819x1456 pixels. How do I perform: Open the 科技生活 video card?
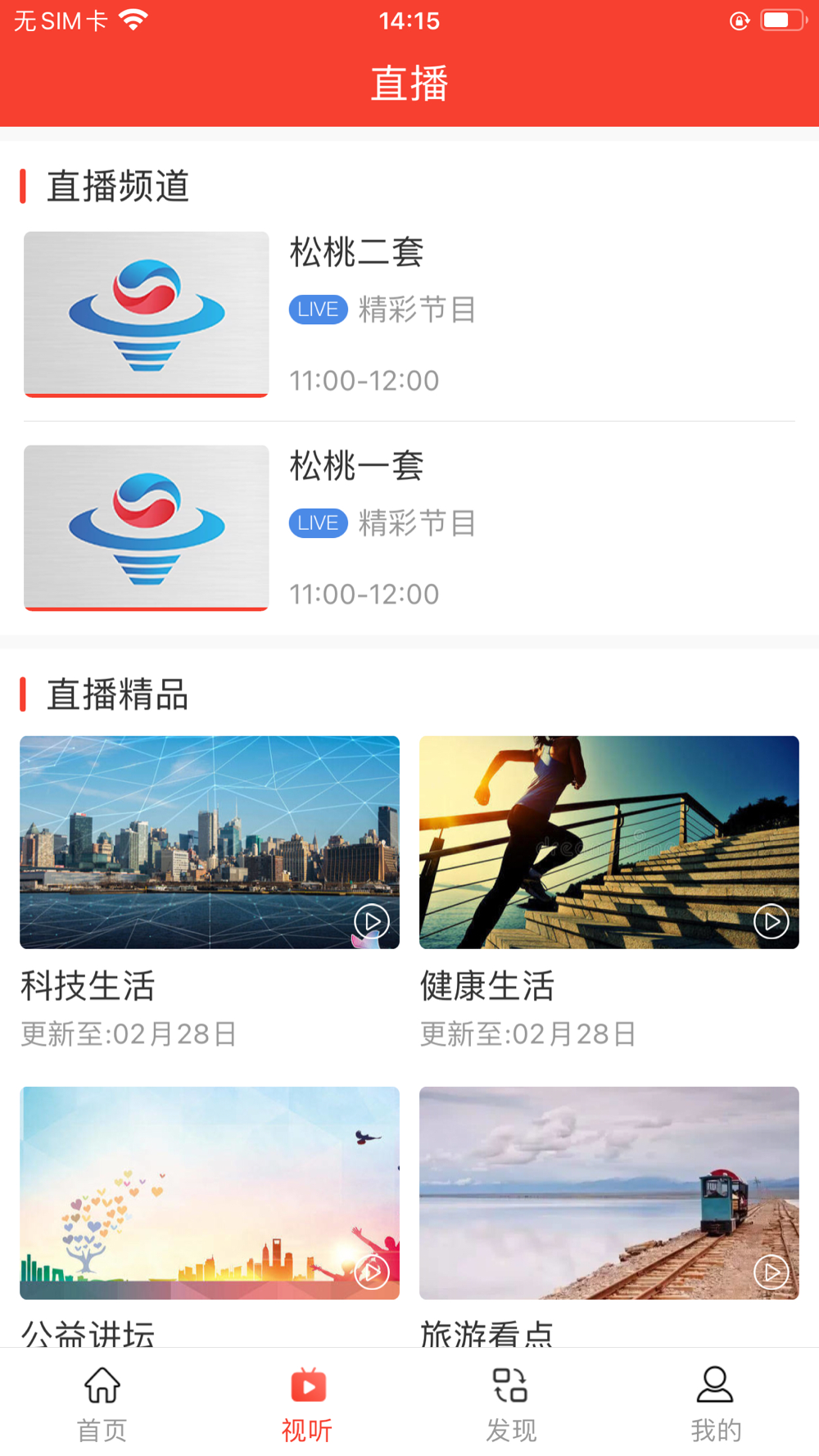coord(210,843)
